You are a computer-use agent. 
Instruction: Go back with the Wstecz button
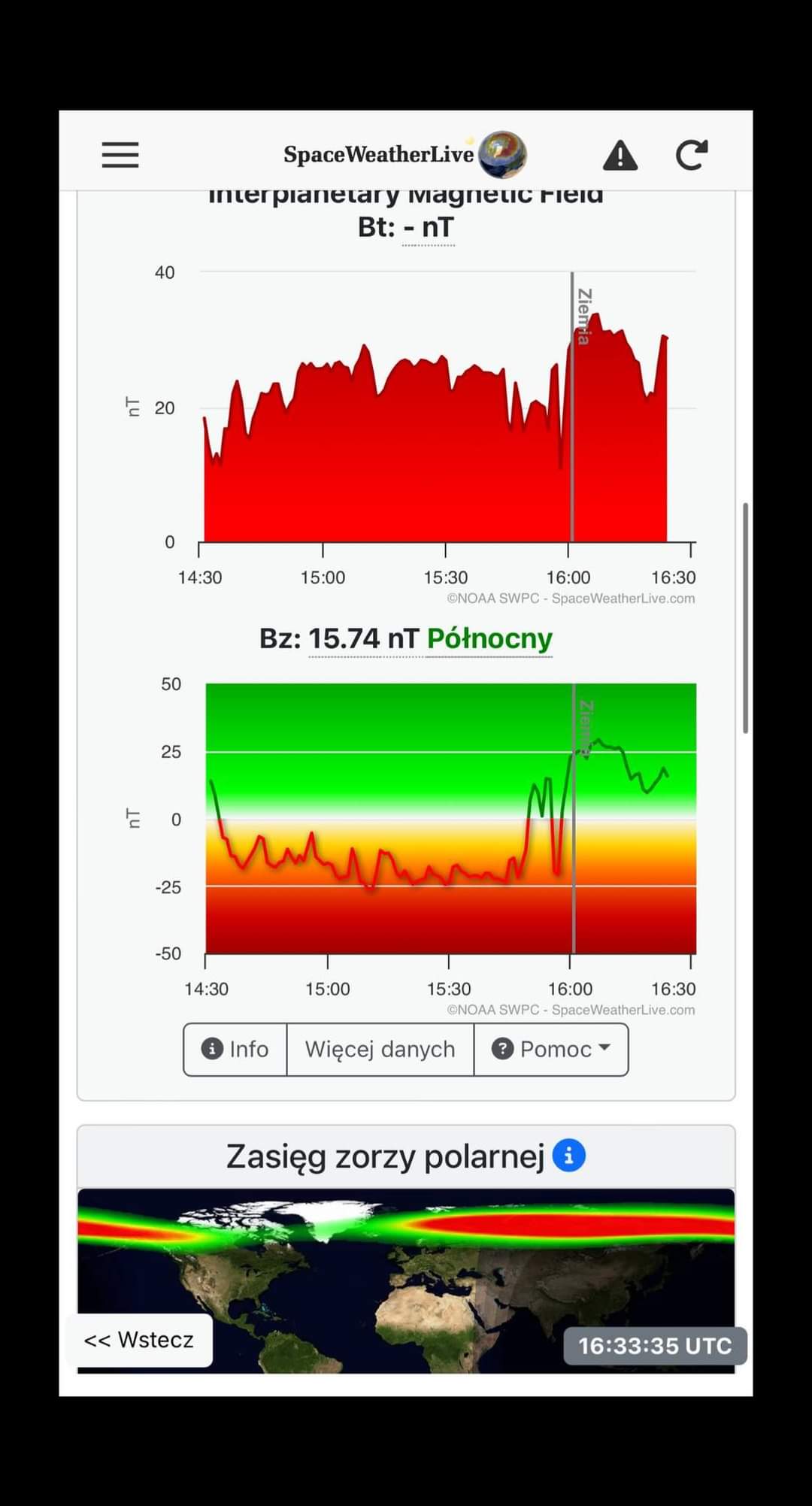point(139,1340)
